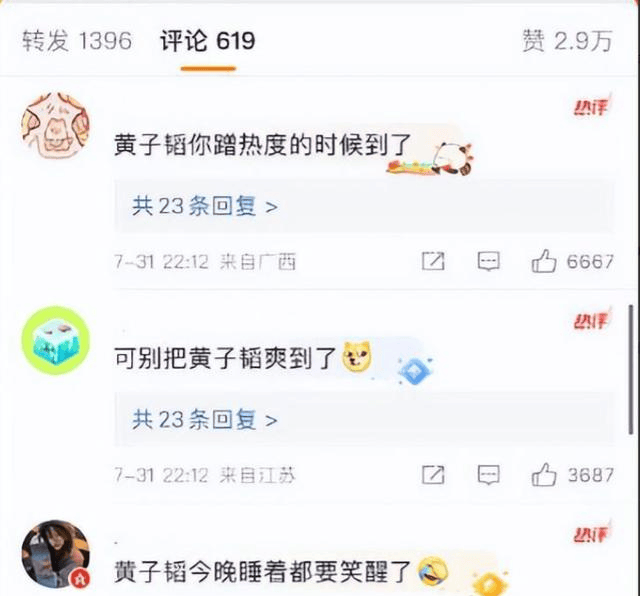Reply to the 蹭热度的时候到了 comment

(x=488, y=262)
